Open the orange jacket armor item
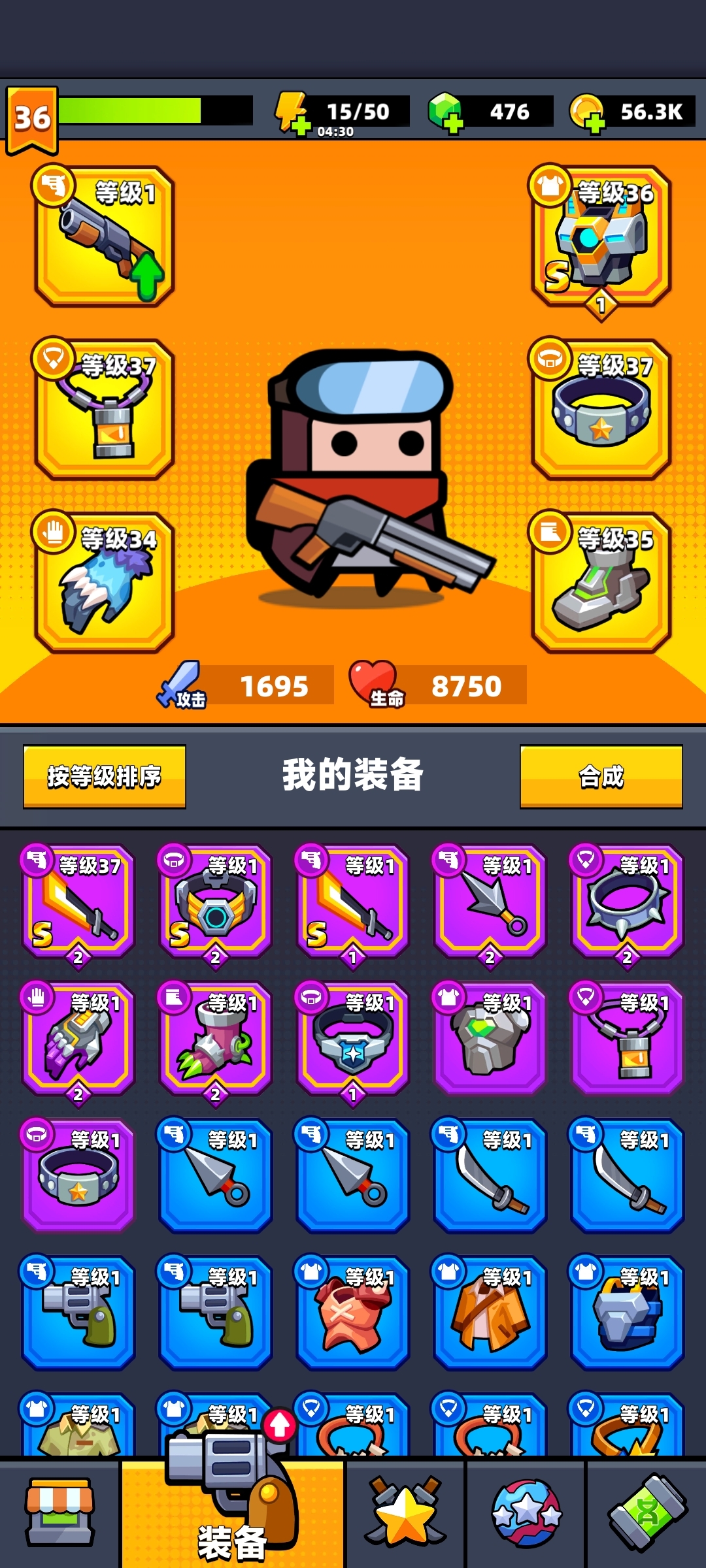 point(490,1313)
